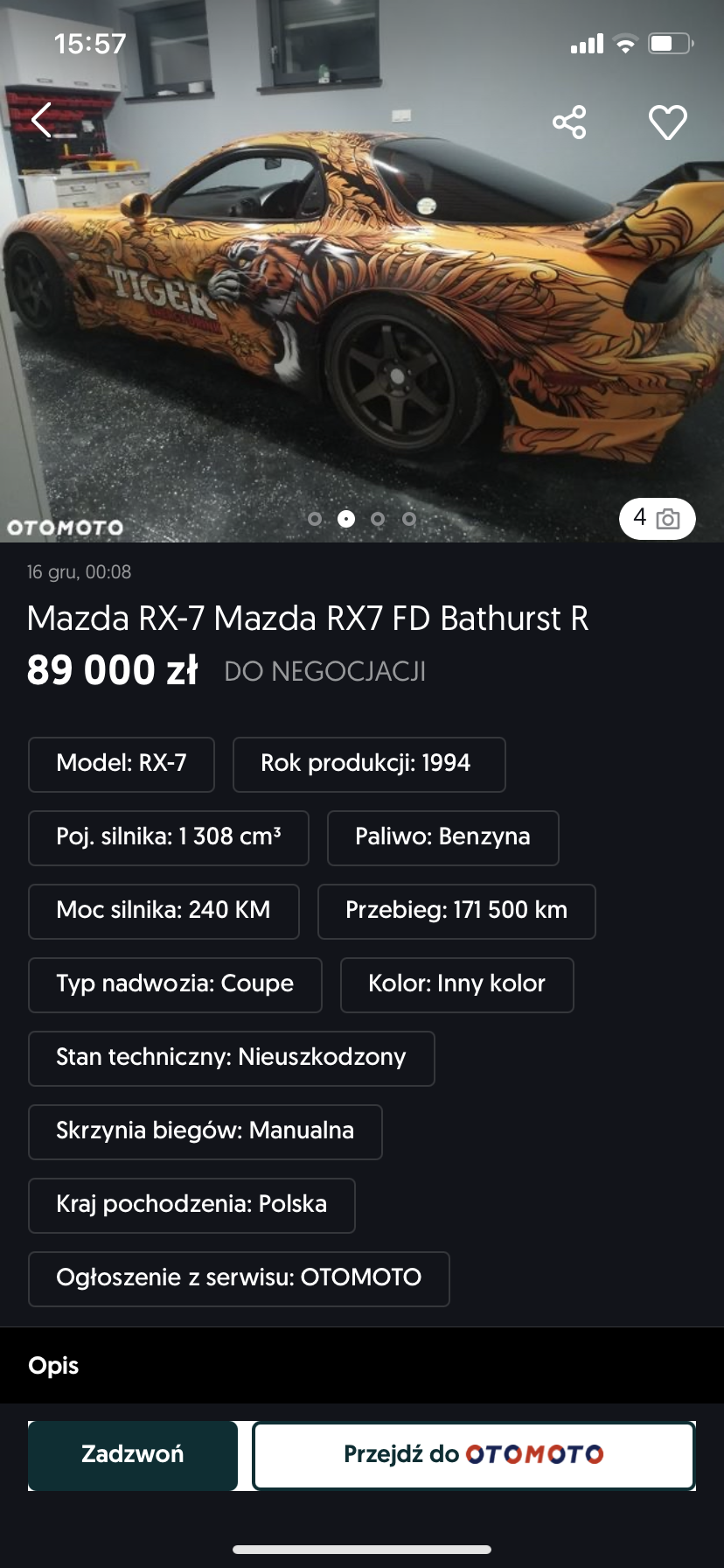Add the listing to favorites with the heart icon

(668, 122)
